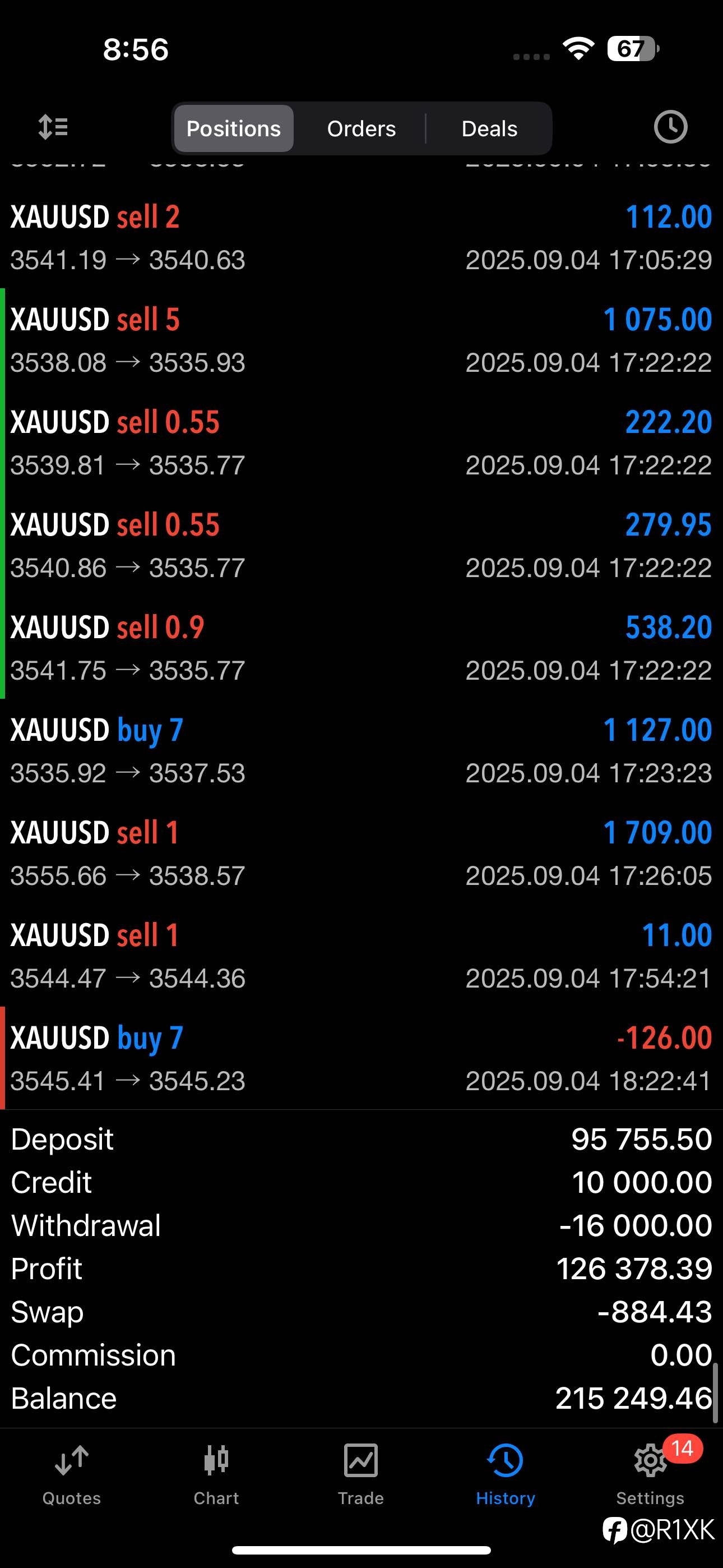The height and width of the screenshot is (1568, 723).
Task: Open XAUUSD buy 7 with 1 127.00 profit
Action: coord(361,750)
